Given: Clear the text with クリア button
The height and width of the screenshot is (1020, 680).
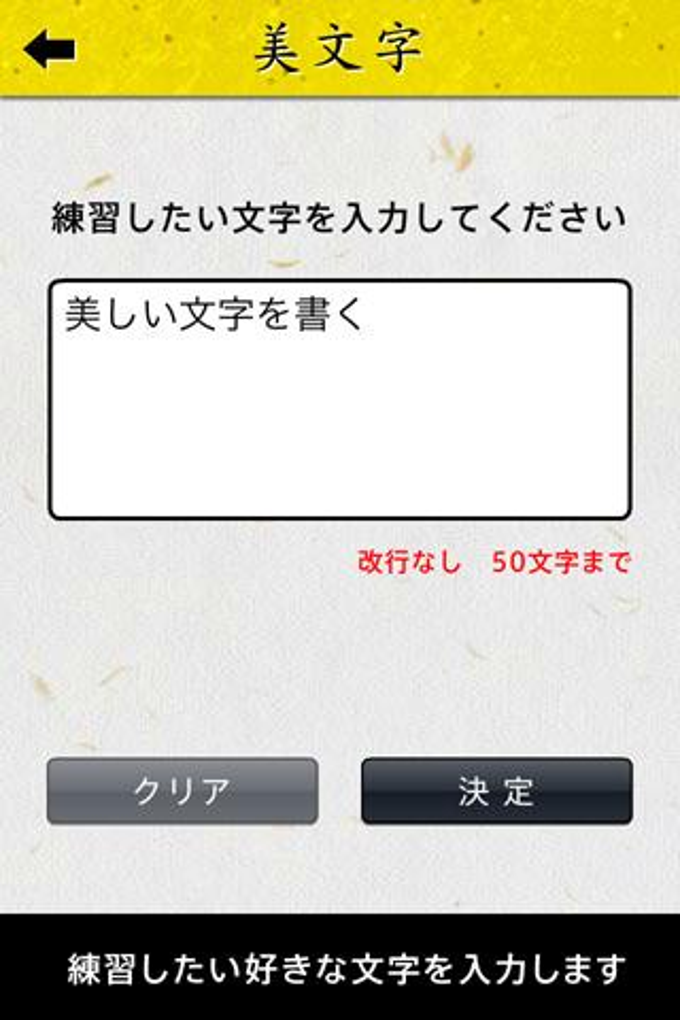Looking at the screenshot, I should pos(182,791).
